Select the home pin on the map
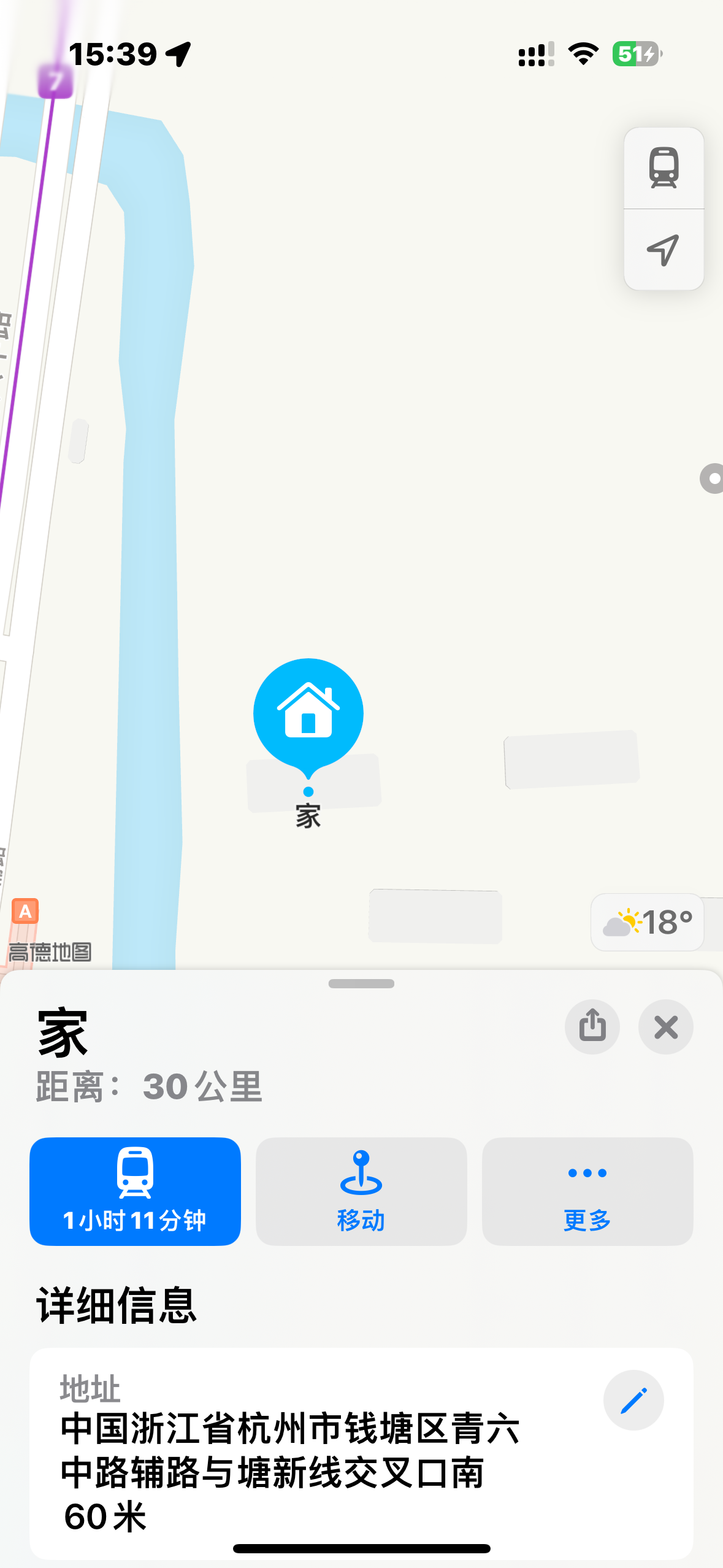 point(308,714)
